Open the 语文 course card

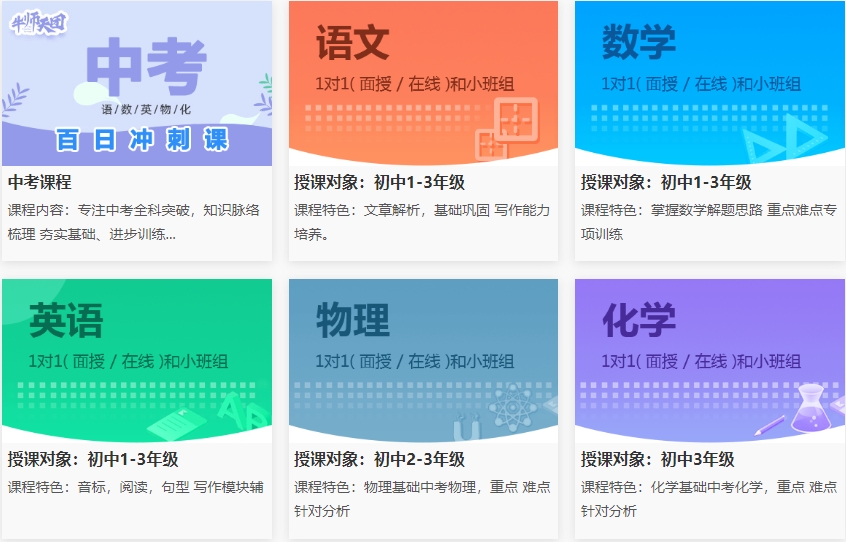click(423, 130)
